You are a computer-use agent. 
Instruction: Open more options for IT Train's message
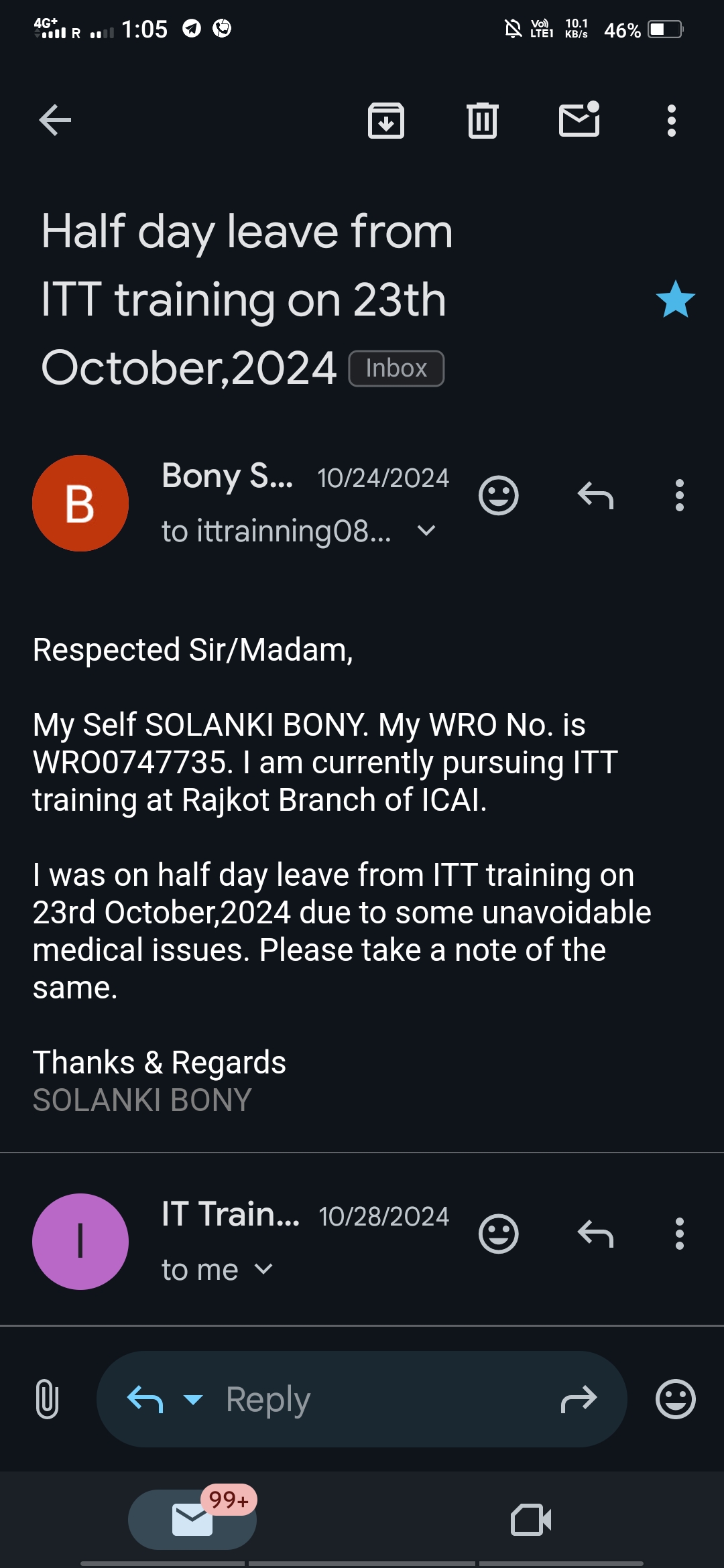tap(679, 1234)
